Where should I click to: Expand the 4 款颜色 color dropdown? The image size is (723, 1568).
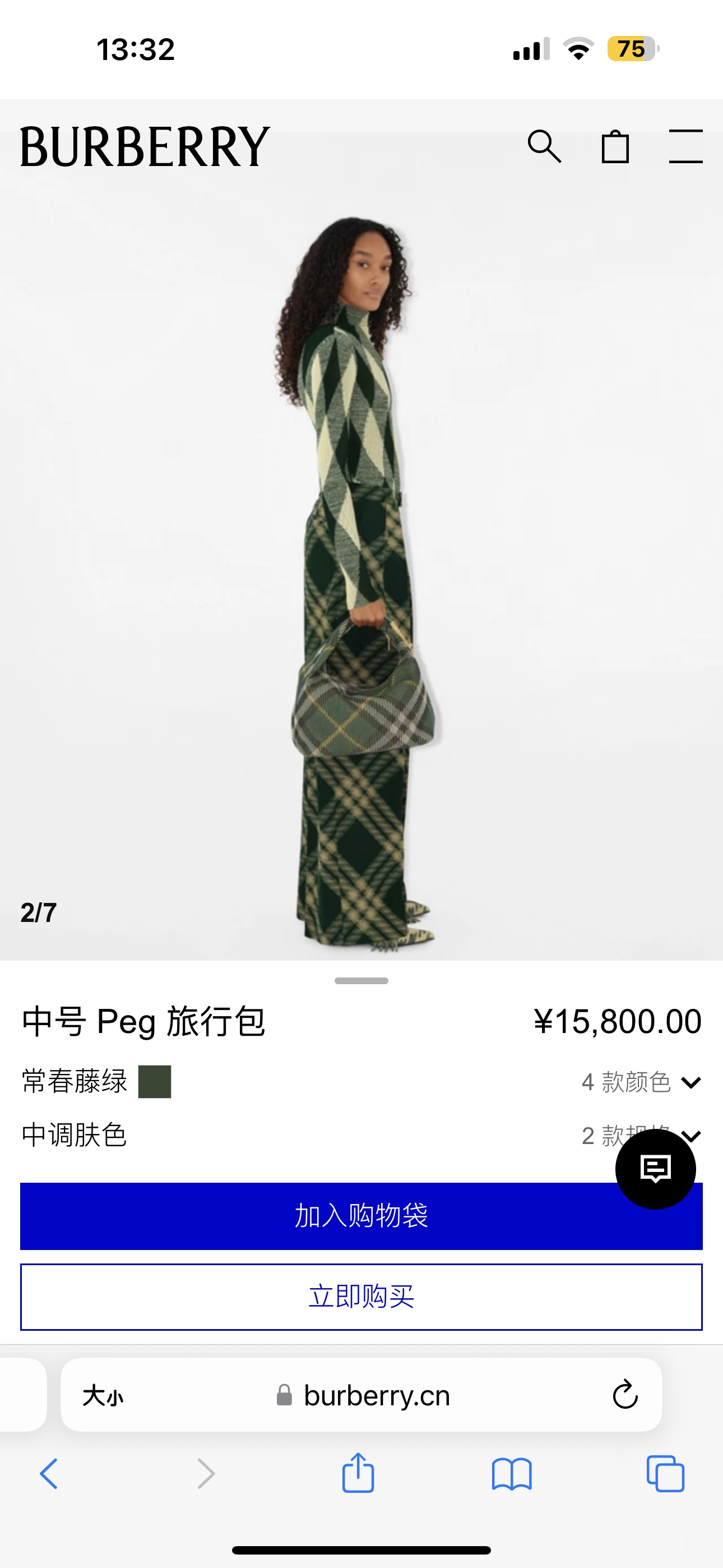coord(641,1082)
